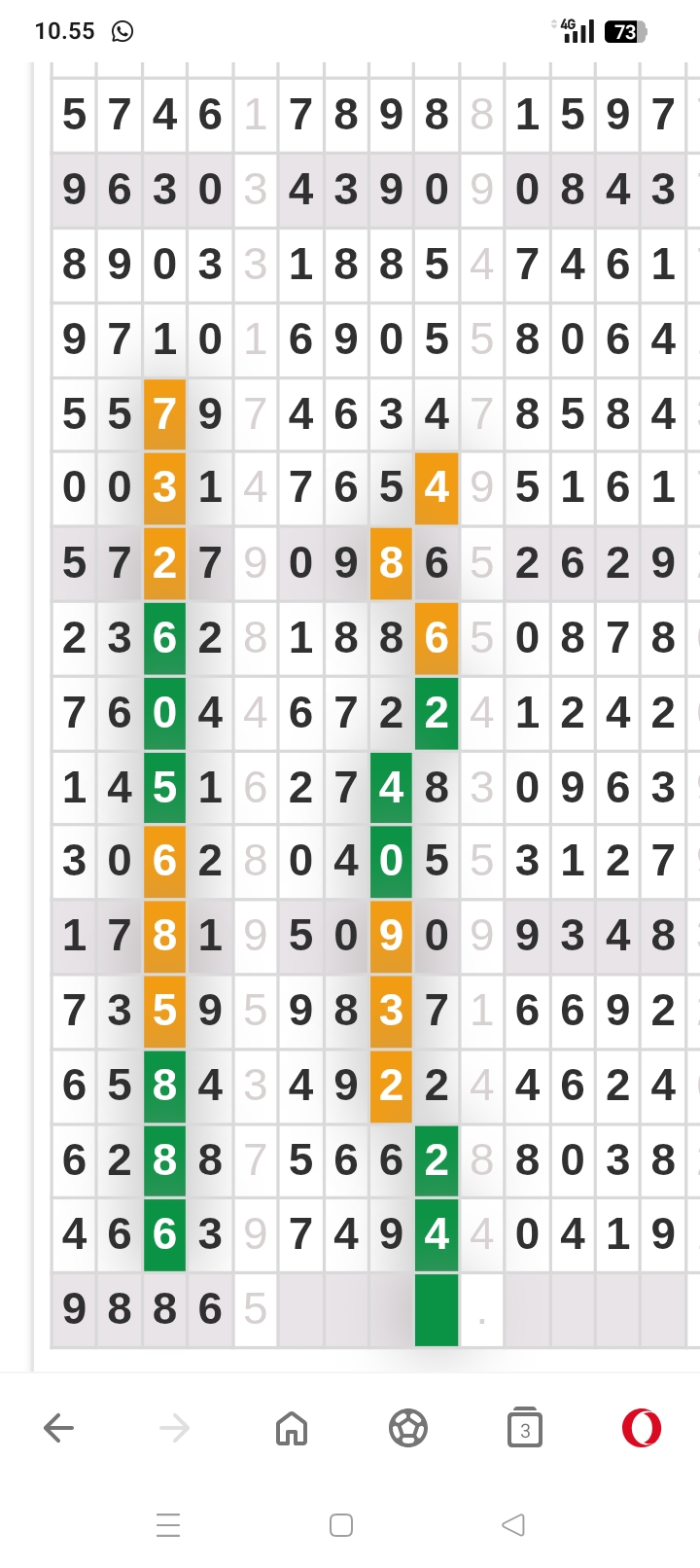The height and width of the screenshot is (1568, 700).
Task: Open recent apps from the navigation bar
Action: (x=168, y=1524)
